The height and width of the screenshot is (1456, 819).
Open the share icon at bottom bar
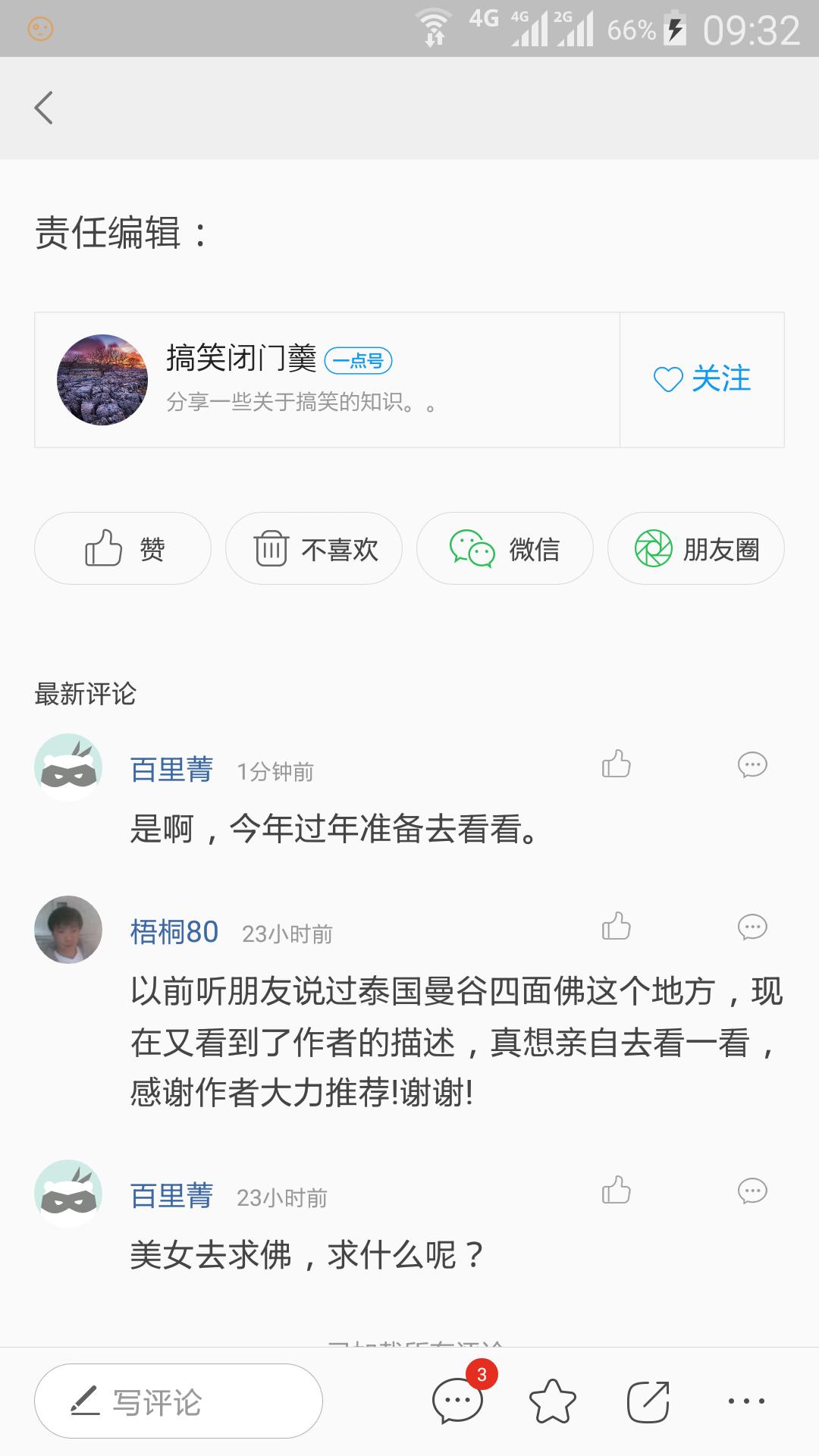tap(649, 1402)
